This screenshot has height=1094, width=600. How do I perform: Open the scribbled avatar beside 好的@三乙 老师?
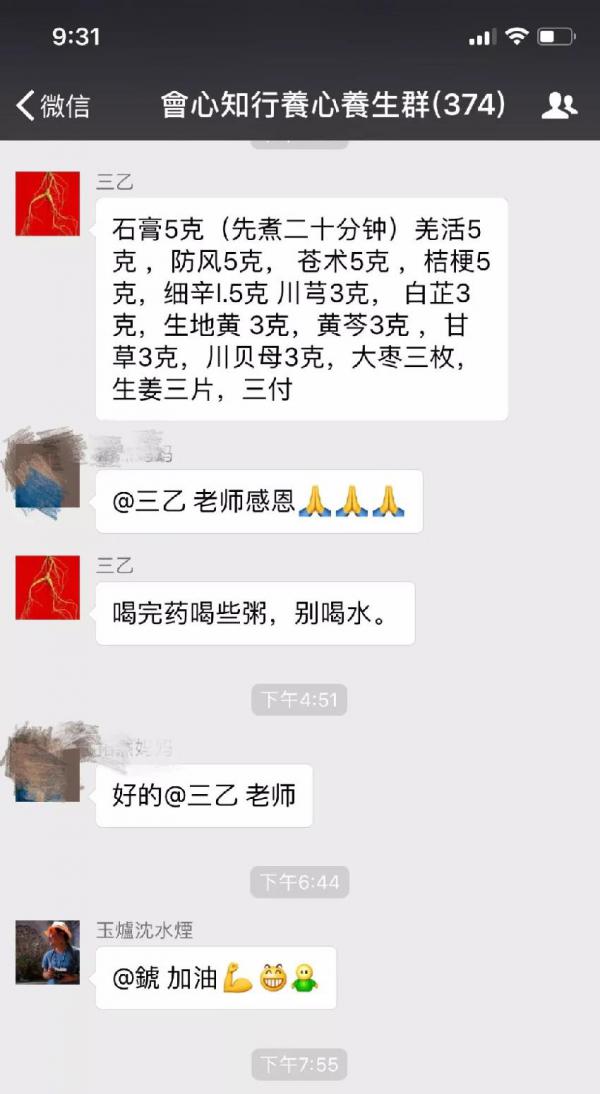[x=47, y=770]
